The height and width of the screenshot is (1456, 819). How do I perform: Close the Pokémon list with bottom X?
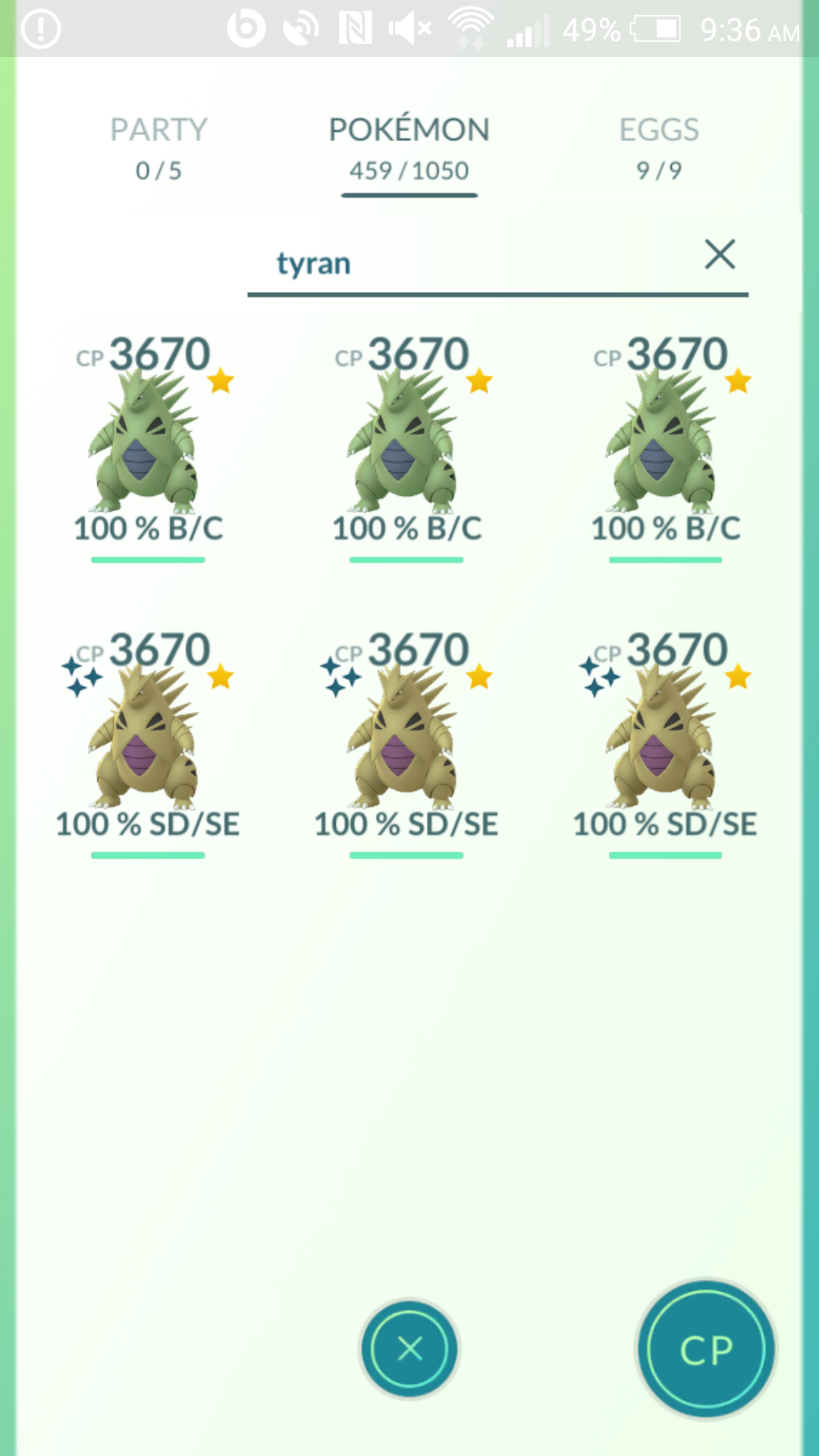click(x=409, y=1348)
